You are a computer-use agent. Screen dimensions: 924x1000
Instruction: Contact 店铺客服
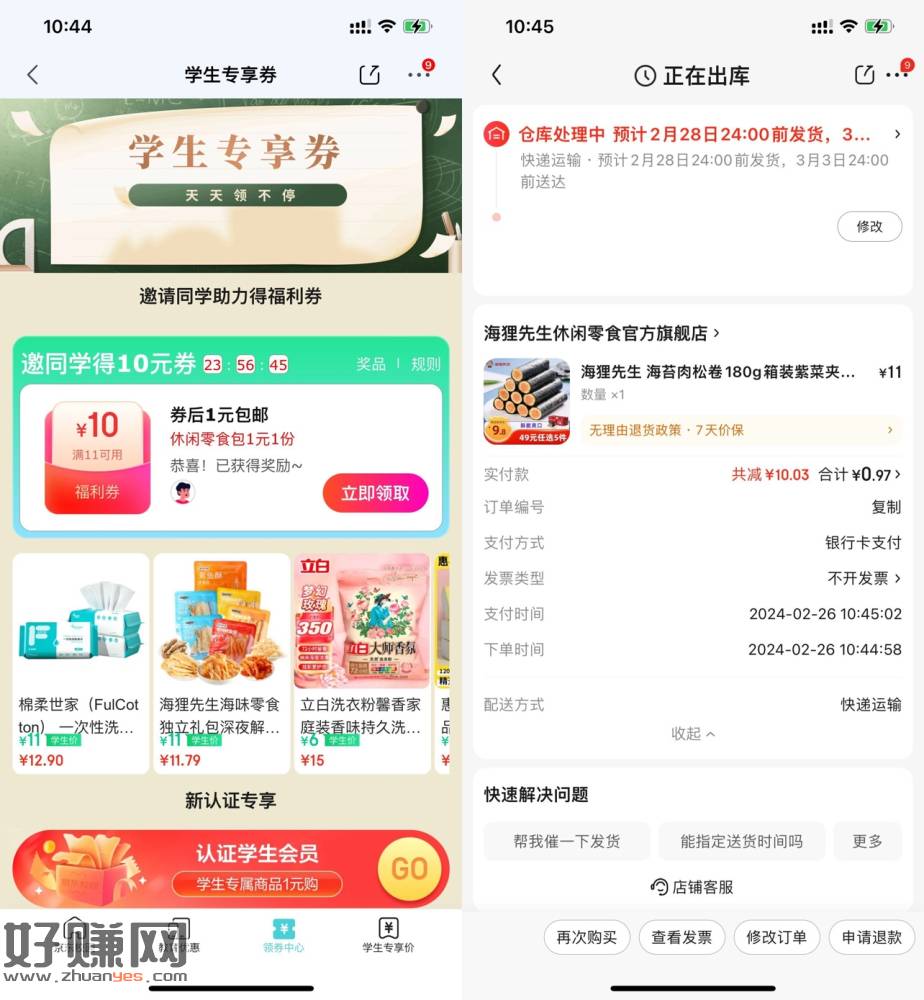692,886
